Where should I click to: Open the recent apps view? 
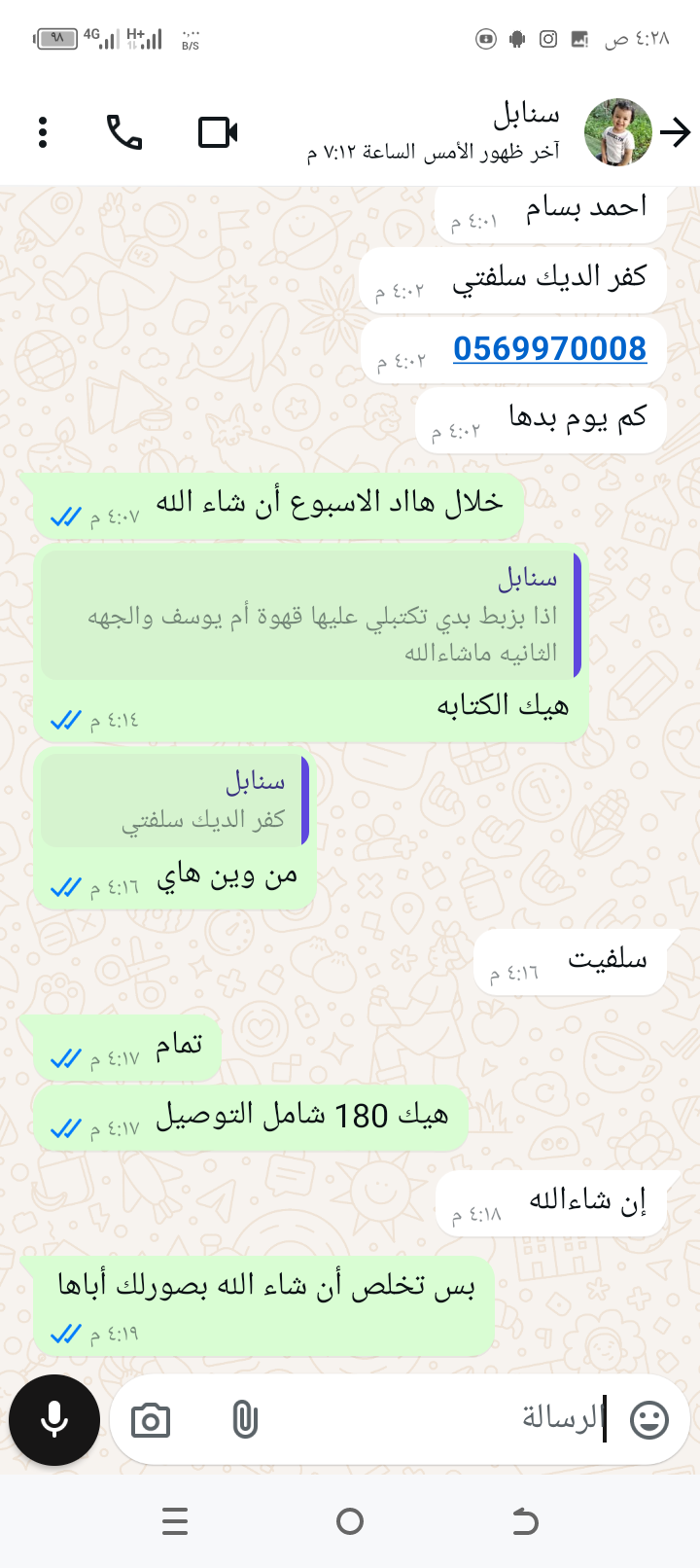pyautogui.click(x=175, y=1521)
